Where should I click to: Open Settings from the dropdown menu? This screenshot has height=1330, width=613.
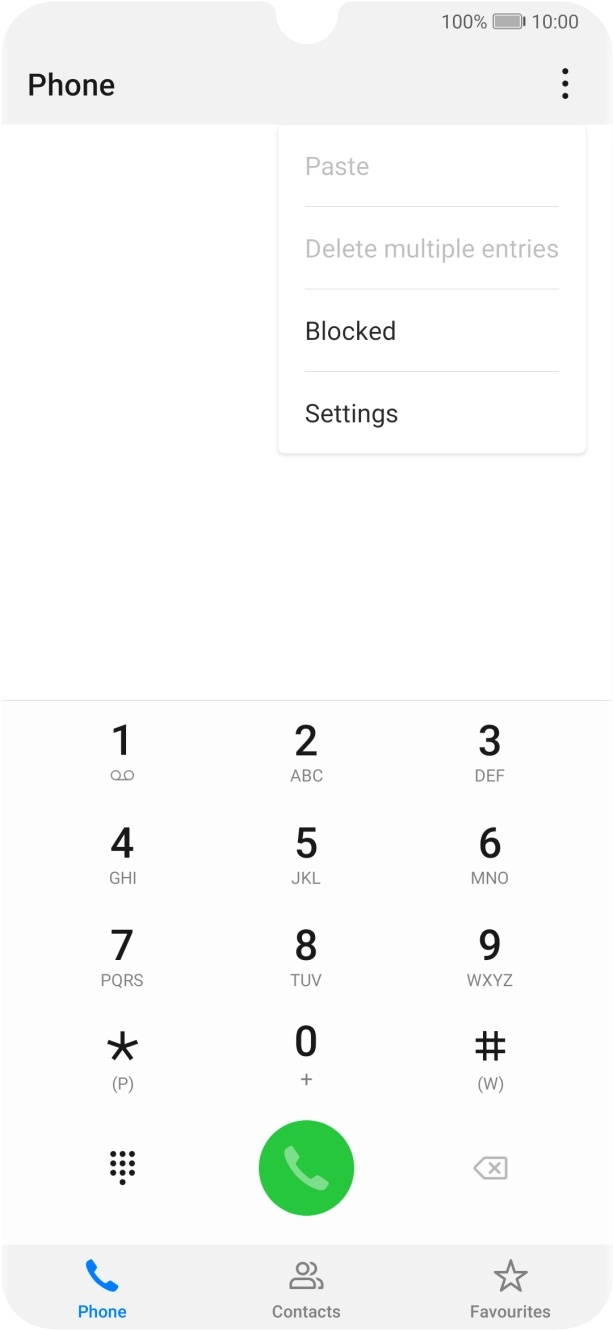432,413
